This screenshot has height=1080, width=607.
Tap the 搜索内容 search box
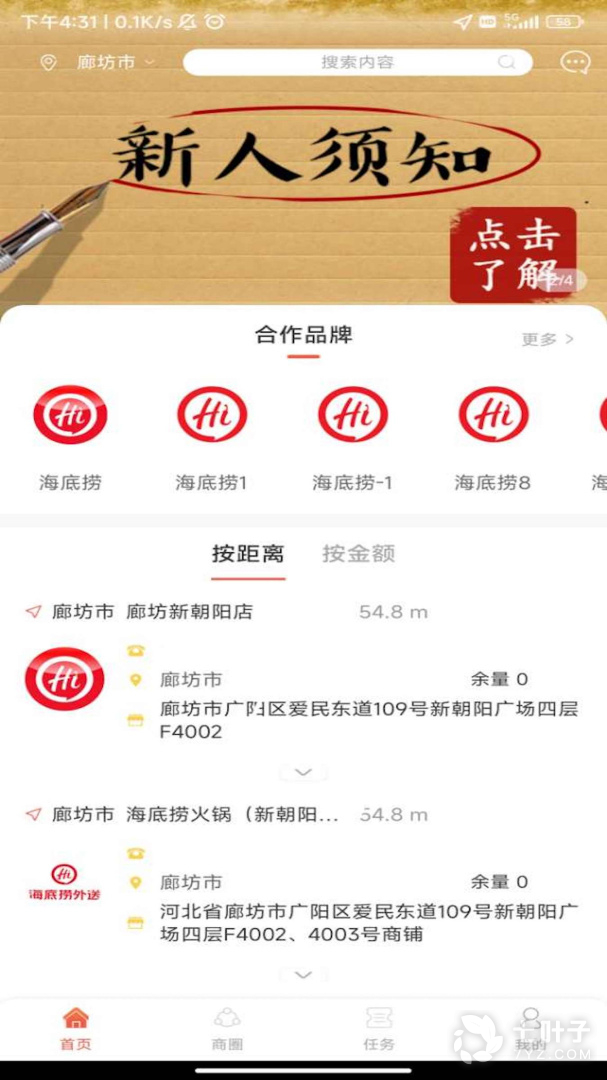coord(357,63)
